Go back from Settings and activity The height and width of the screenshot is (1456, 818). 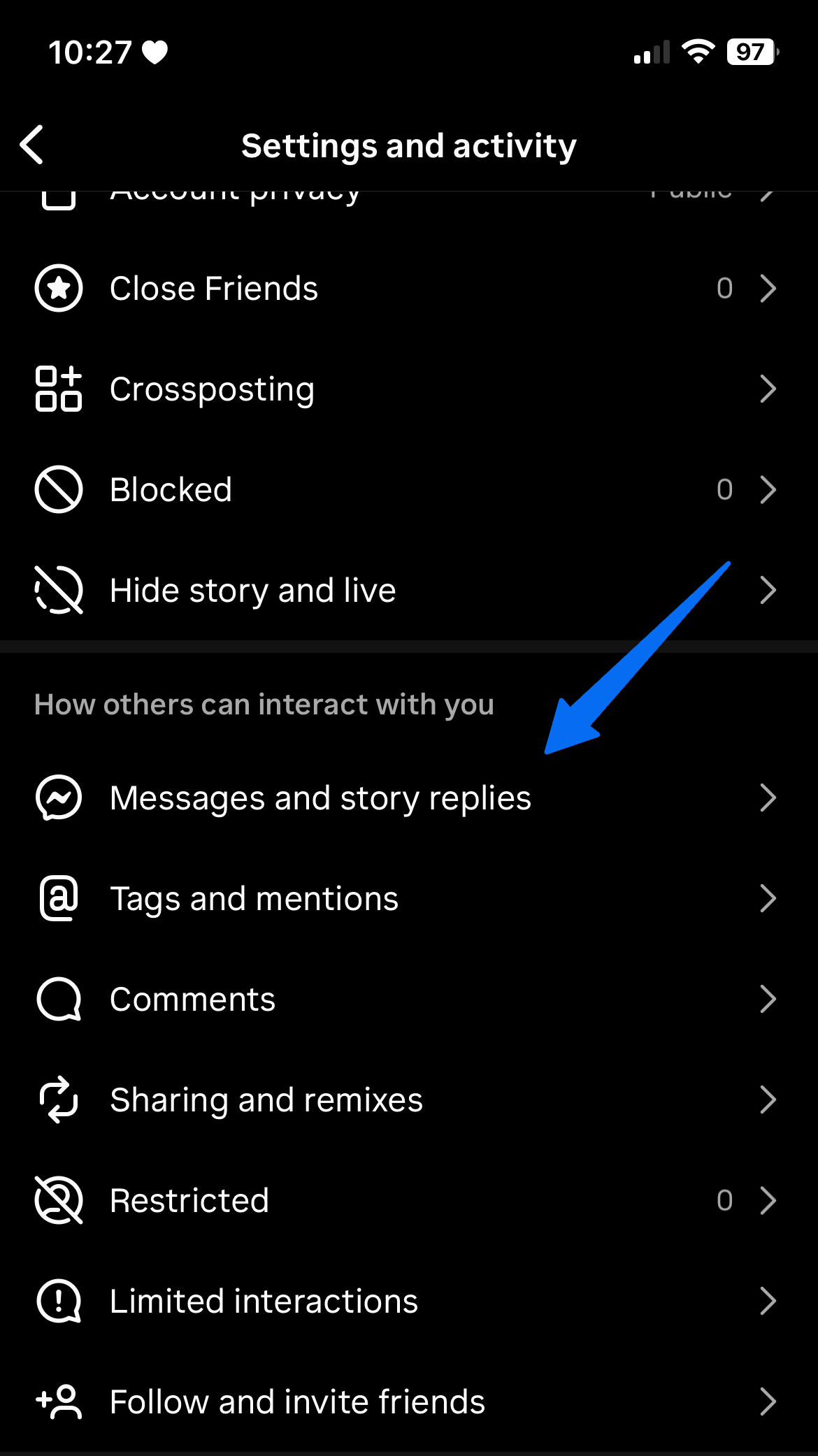click(x=32, y=145)
